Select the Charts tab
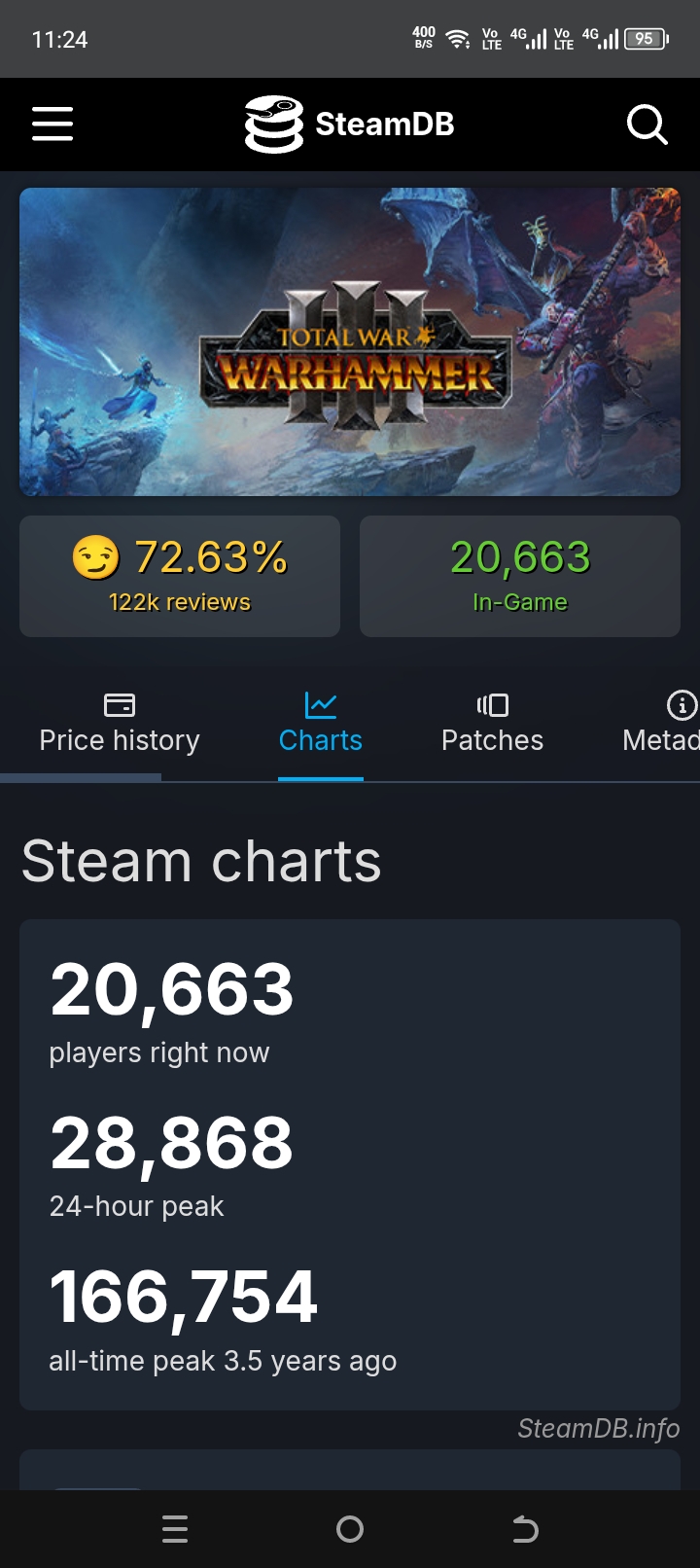700x1568 pixels. 320,725
